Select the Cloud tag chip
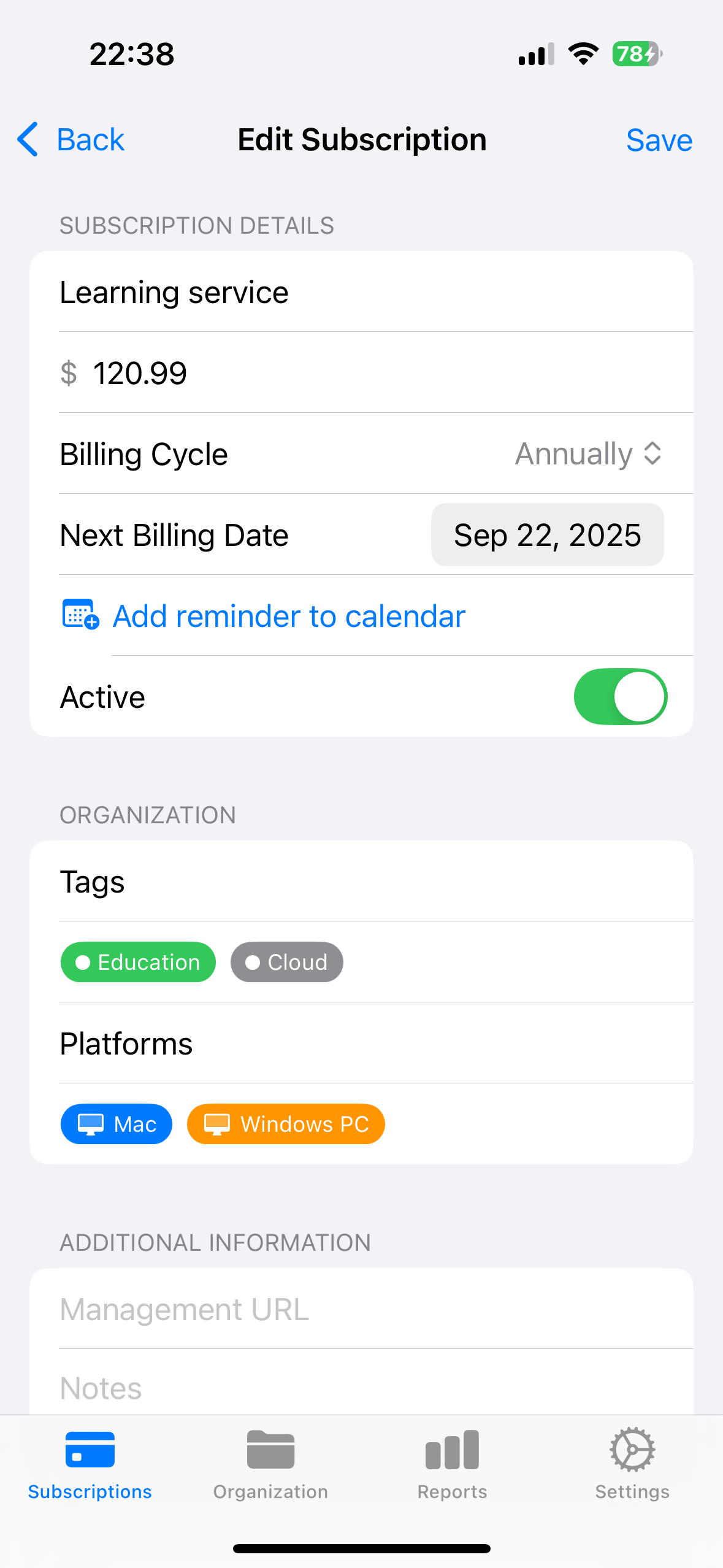This screenshot has height=1568, width=723. point(286,962)
